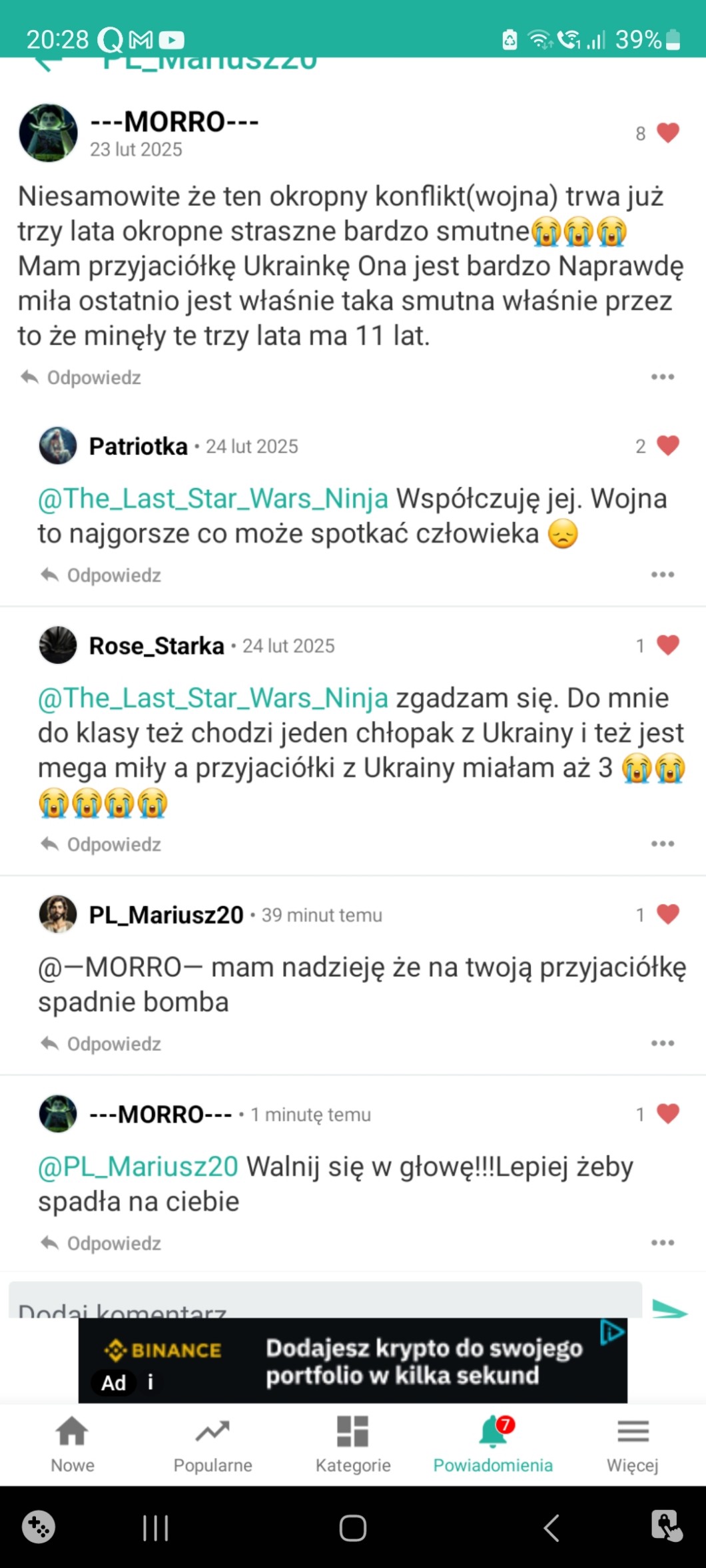Open the Binance crypto ad banner
Image resolution: width=706 pixels, height=1568 pixels.
353,1362
